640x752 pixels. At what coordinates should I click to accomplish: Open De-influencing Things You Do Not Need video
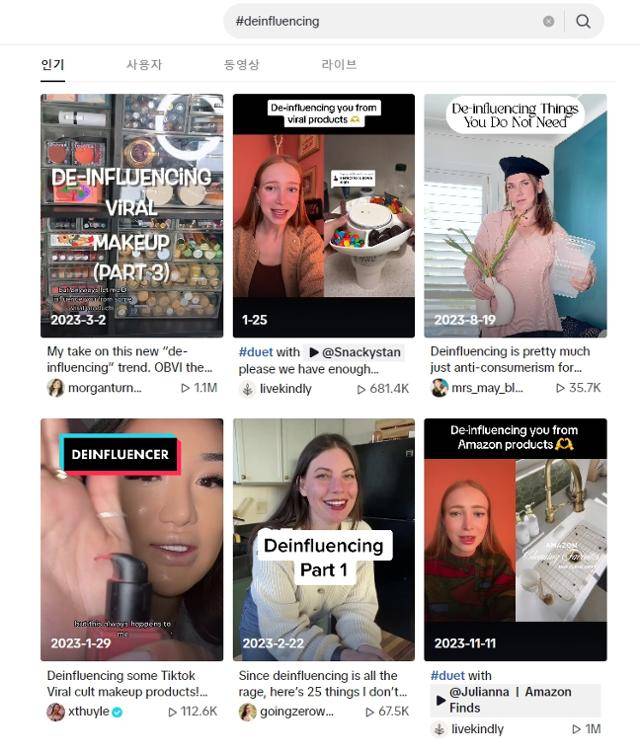pos(515,215)
